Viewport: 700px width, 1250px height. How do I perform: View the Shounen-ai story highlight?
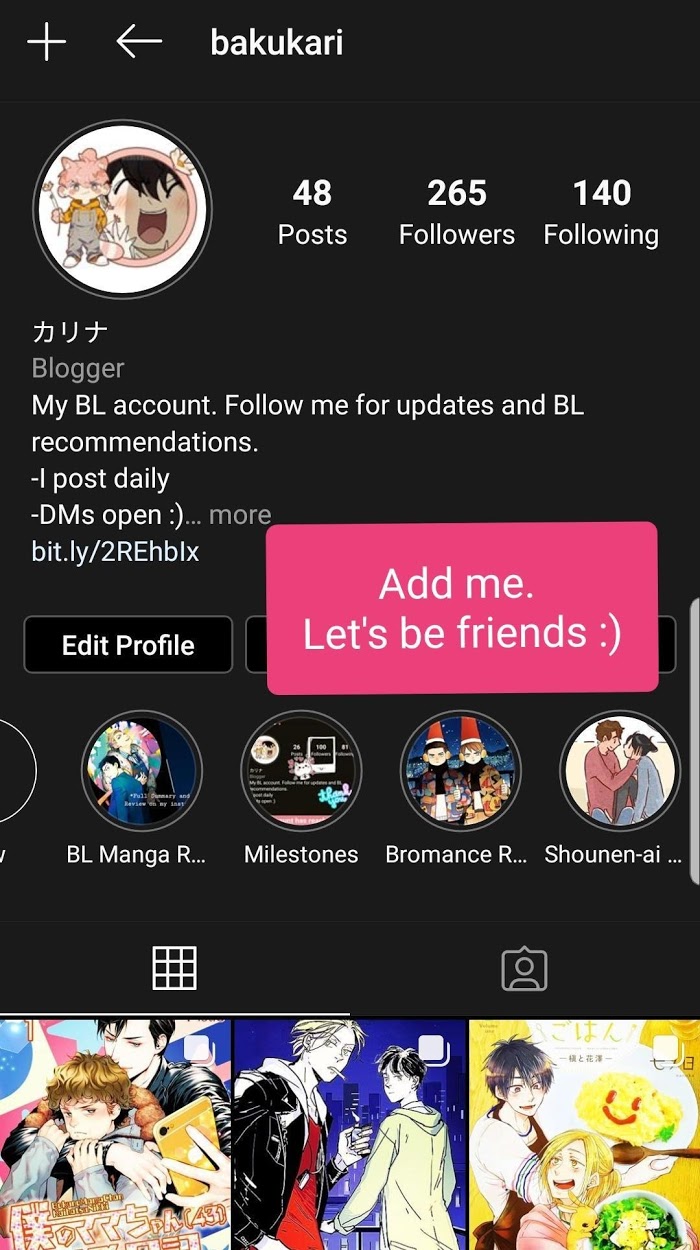(x=620, y=771)
